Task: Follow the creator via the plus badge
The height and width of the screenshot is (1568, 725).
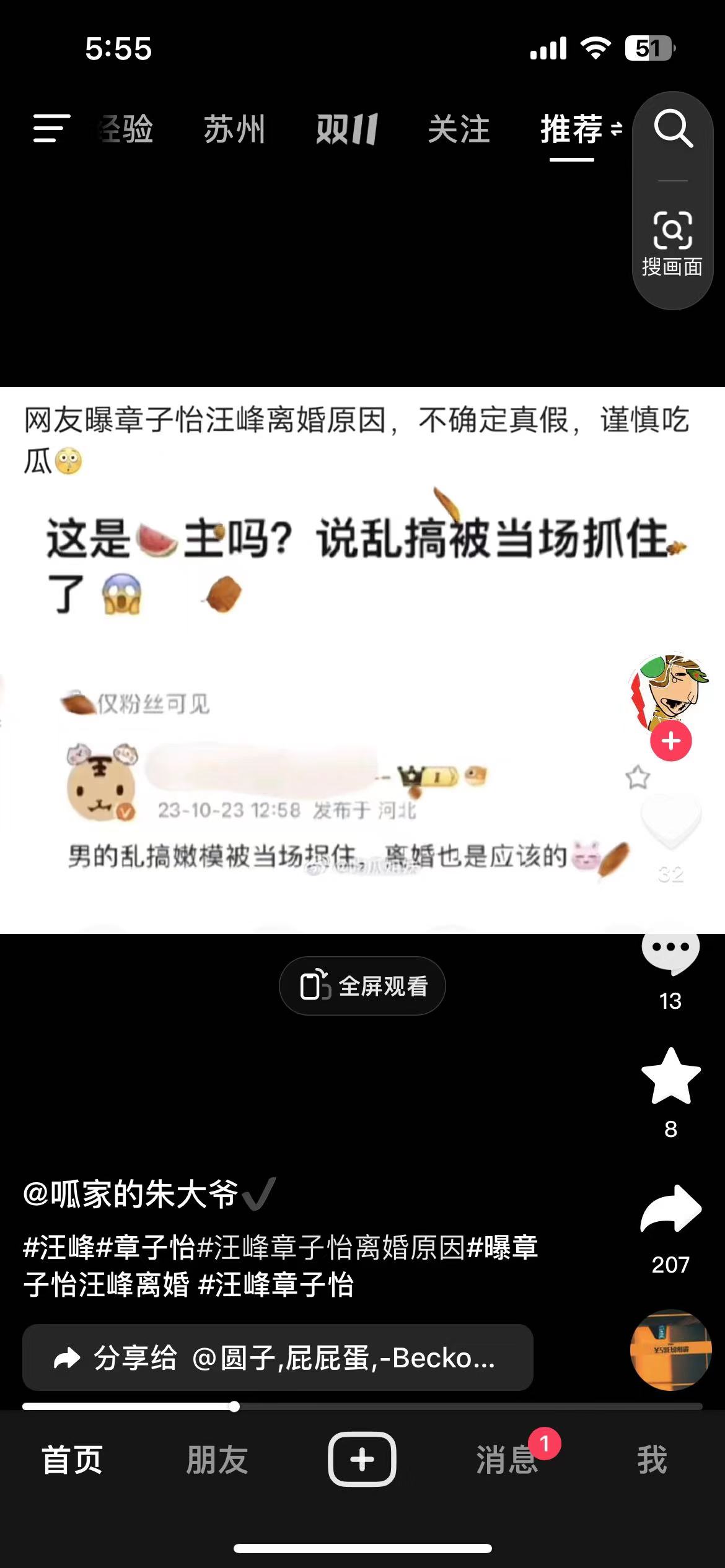Action: tap(670, 741)
